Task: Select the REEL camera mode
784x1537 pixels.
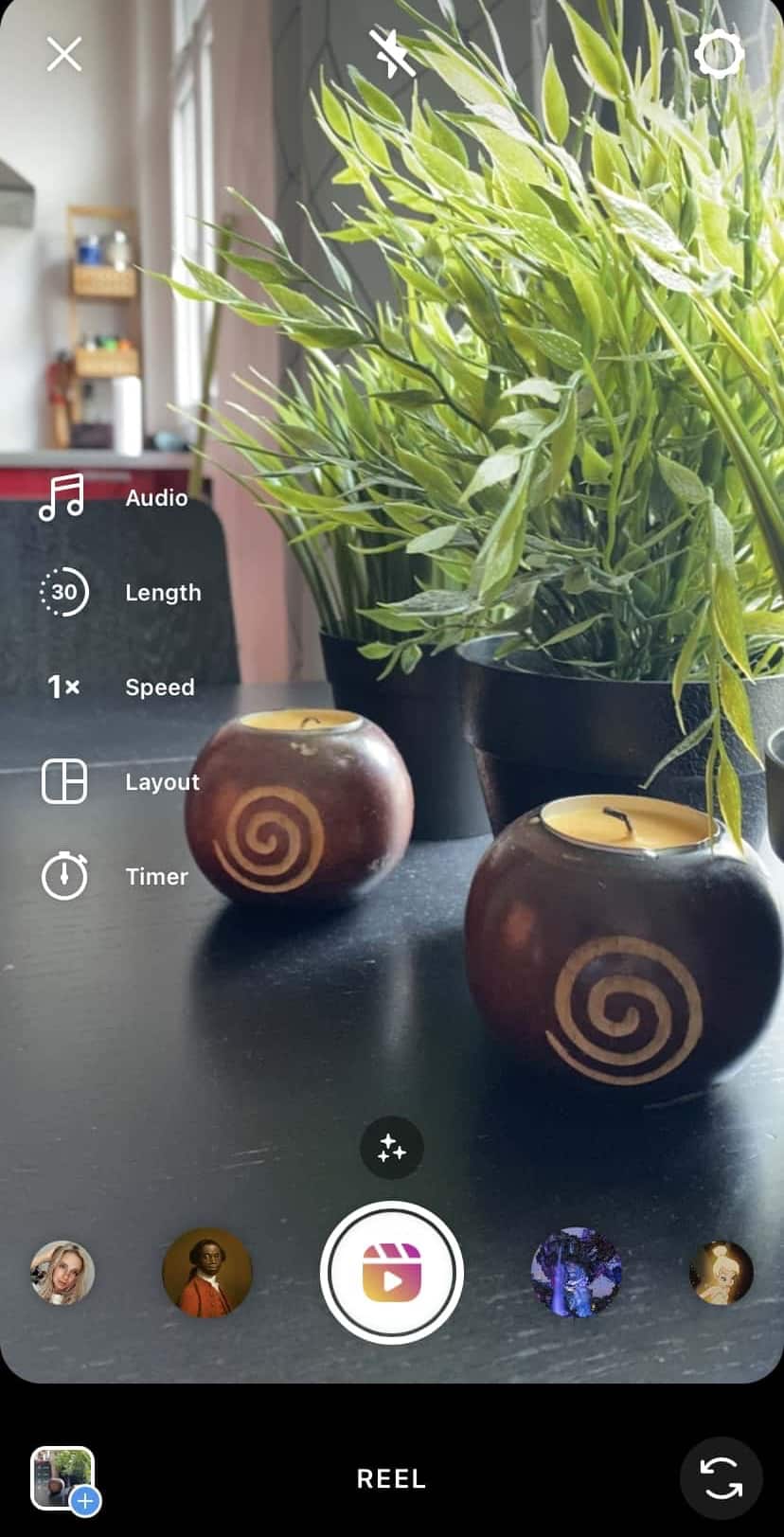Action: (391, 1478)
